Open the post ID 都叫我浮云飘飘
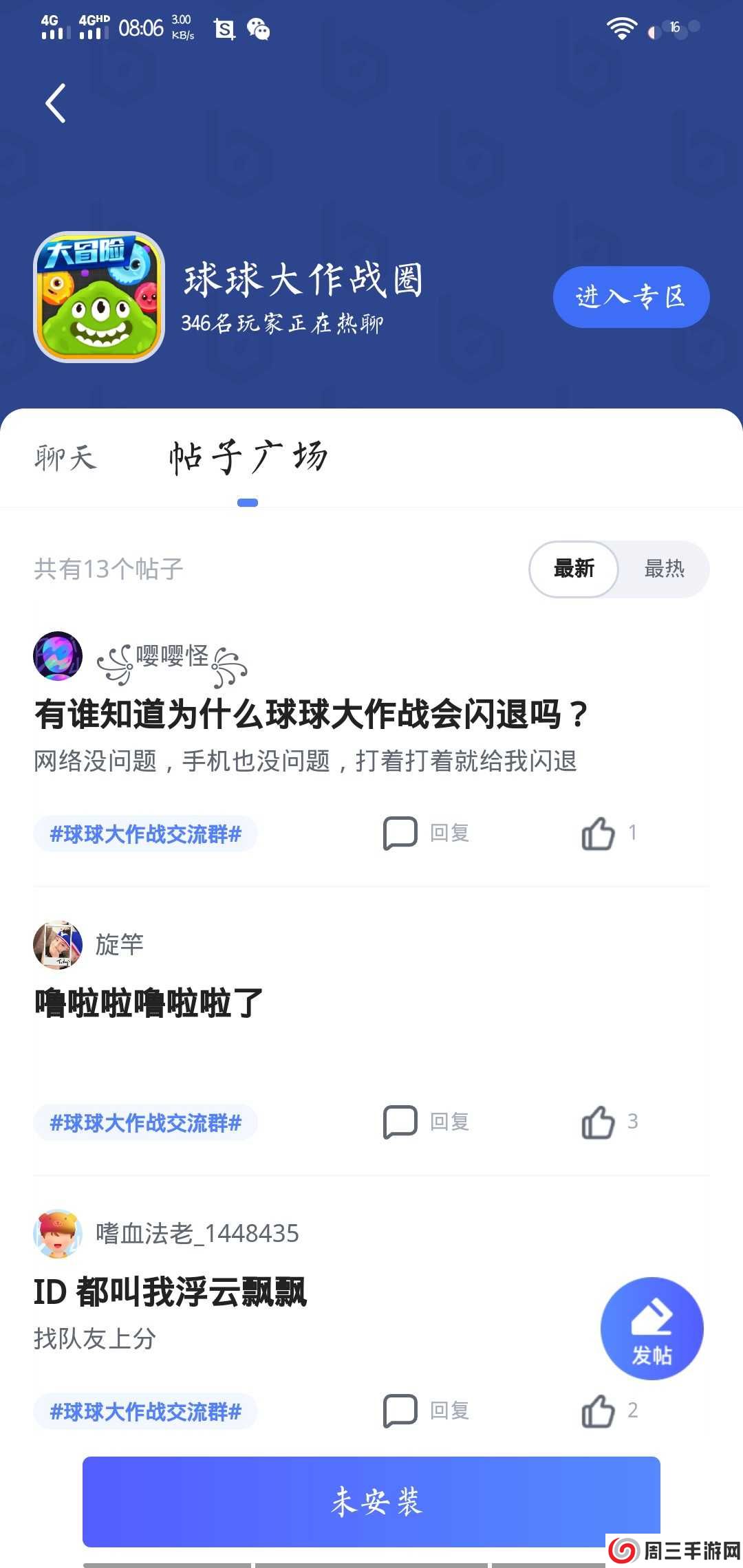This screenshot has height=1568, width=743. point(170,1292)
